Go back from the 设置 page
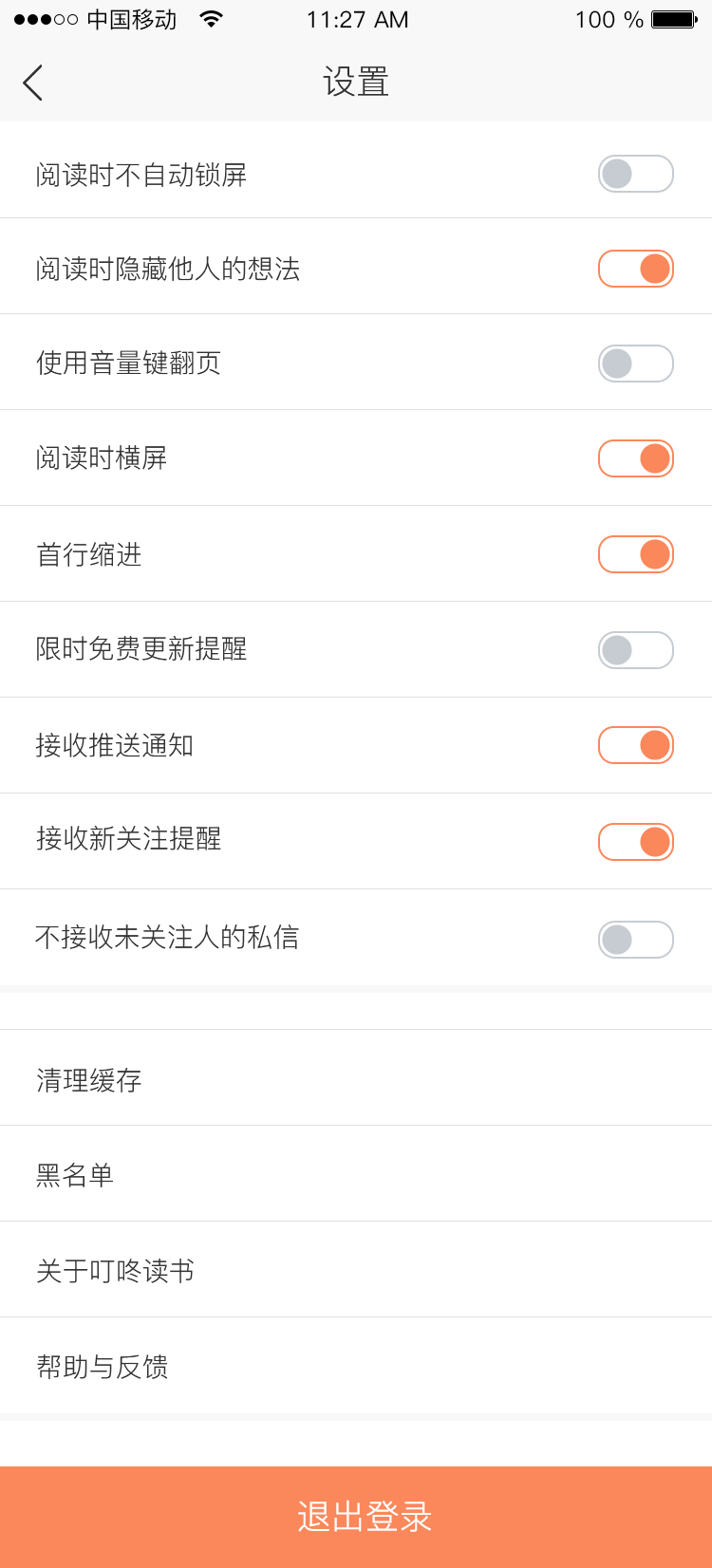This screenshot has width=712, height=1568. pos(33,83)
